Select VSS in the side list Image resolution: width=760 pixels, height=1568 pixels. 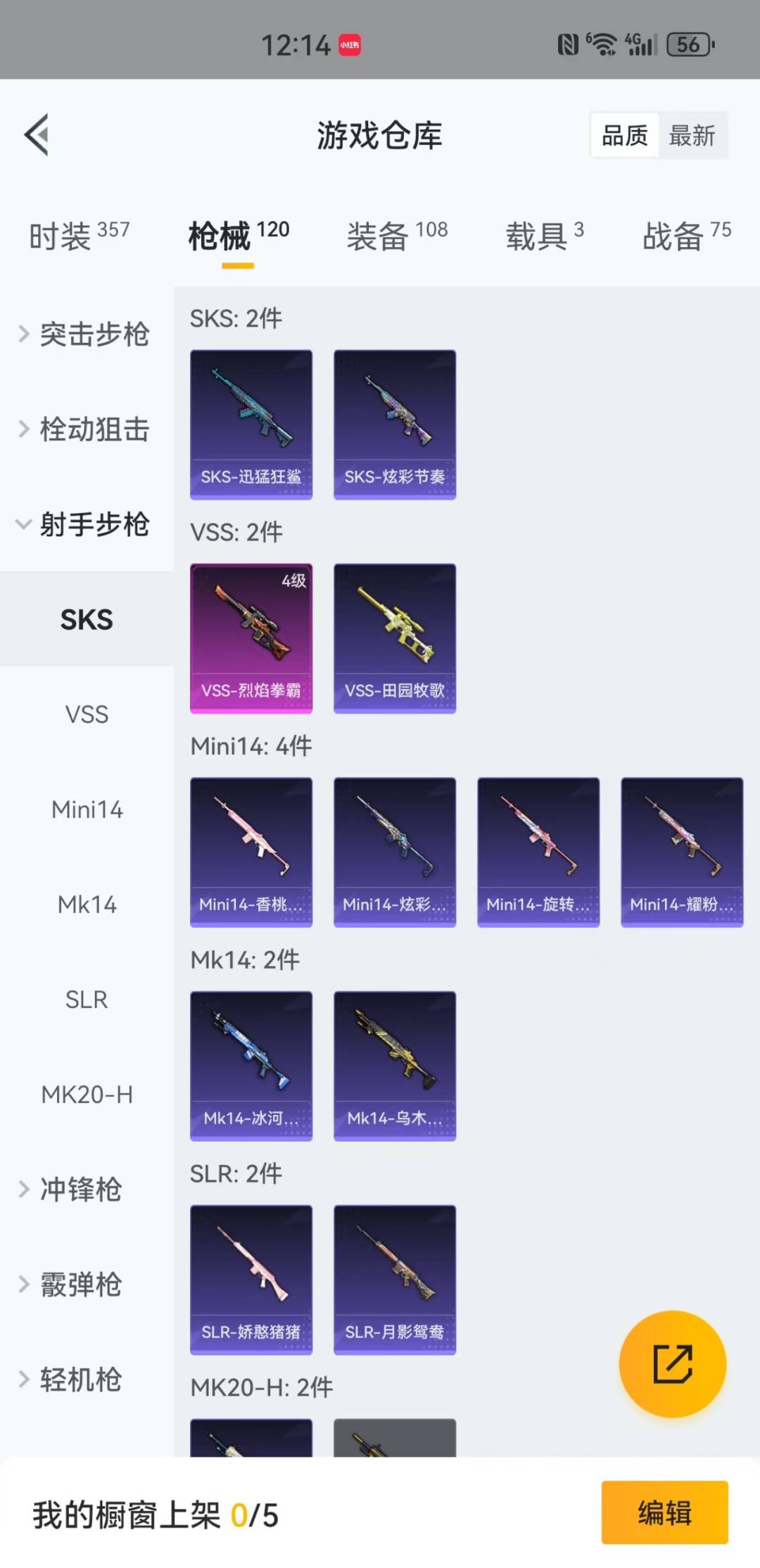[x=87, y=714]
